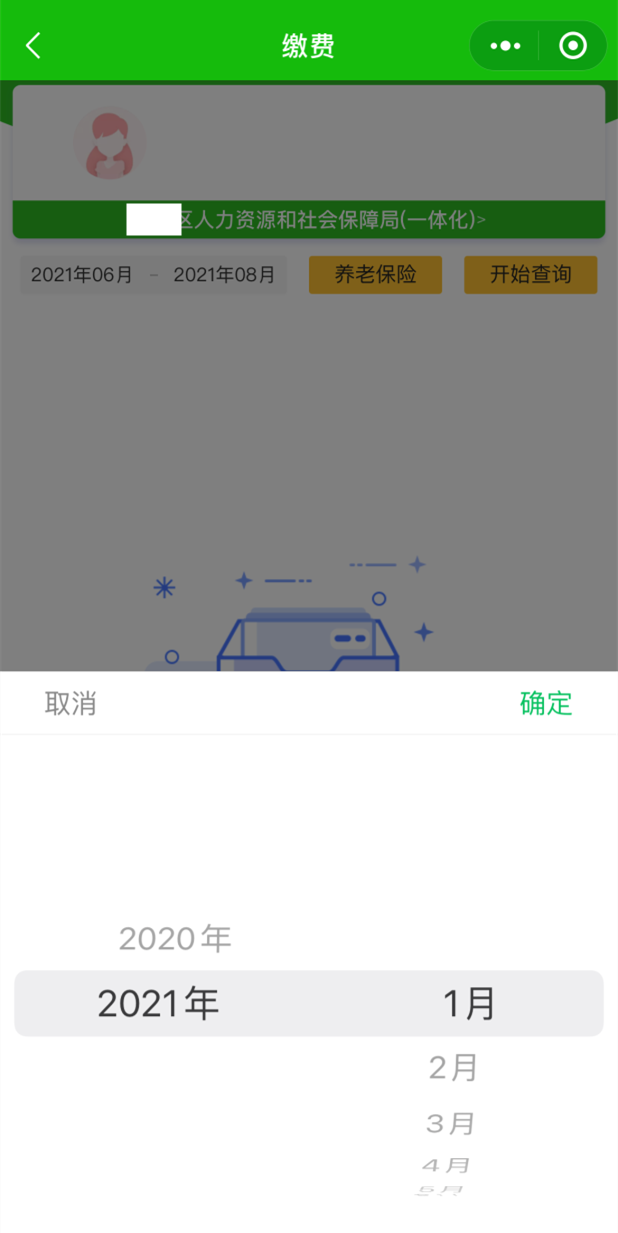Change the 2021年08月 end date
The image size is (618, 1233).
(224, 275)
